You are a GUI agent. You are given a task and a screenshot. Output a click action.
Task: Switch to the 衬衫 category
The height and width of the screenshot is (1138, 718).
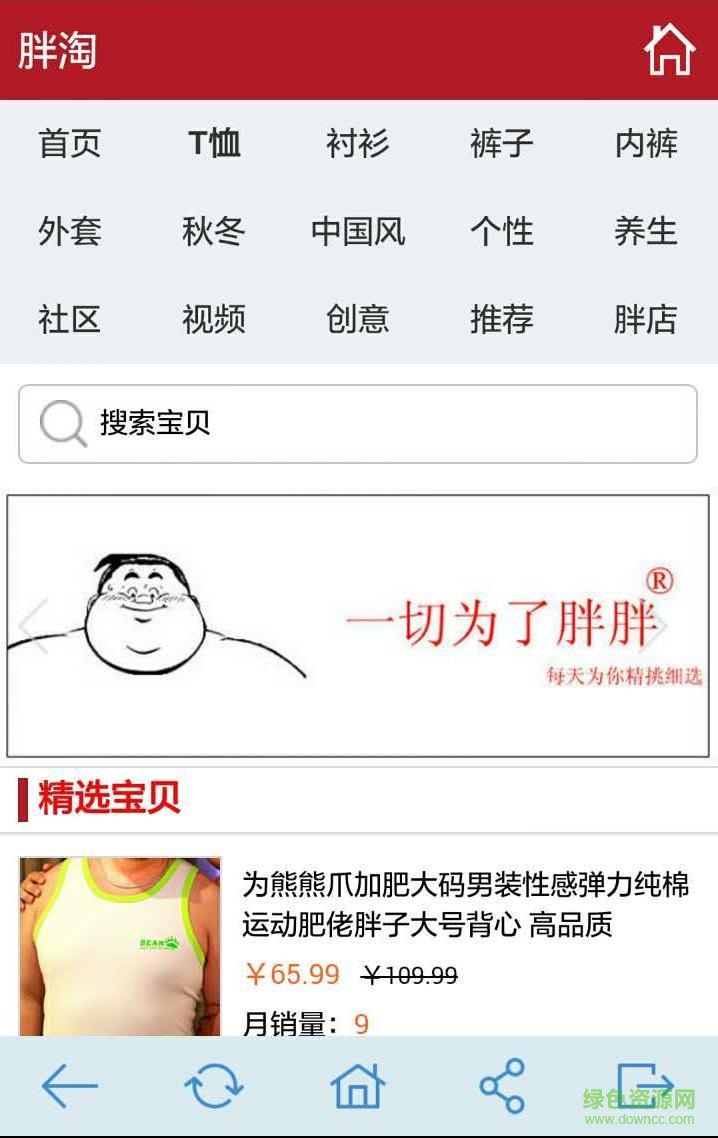(x=358, y=144)
